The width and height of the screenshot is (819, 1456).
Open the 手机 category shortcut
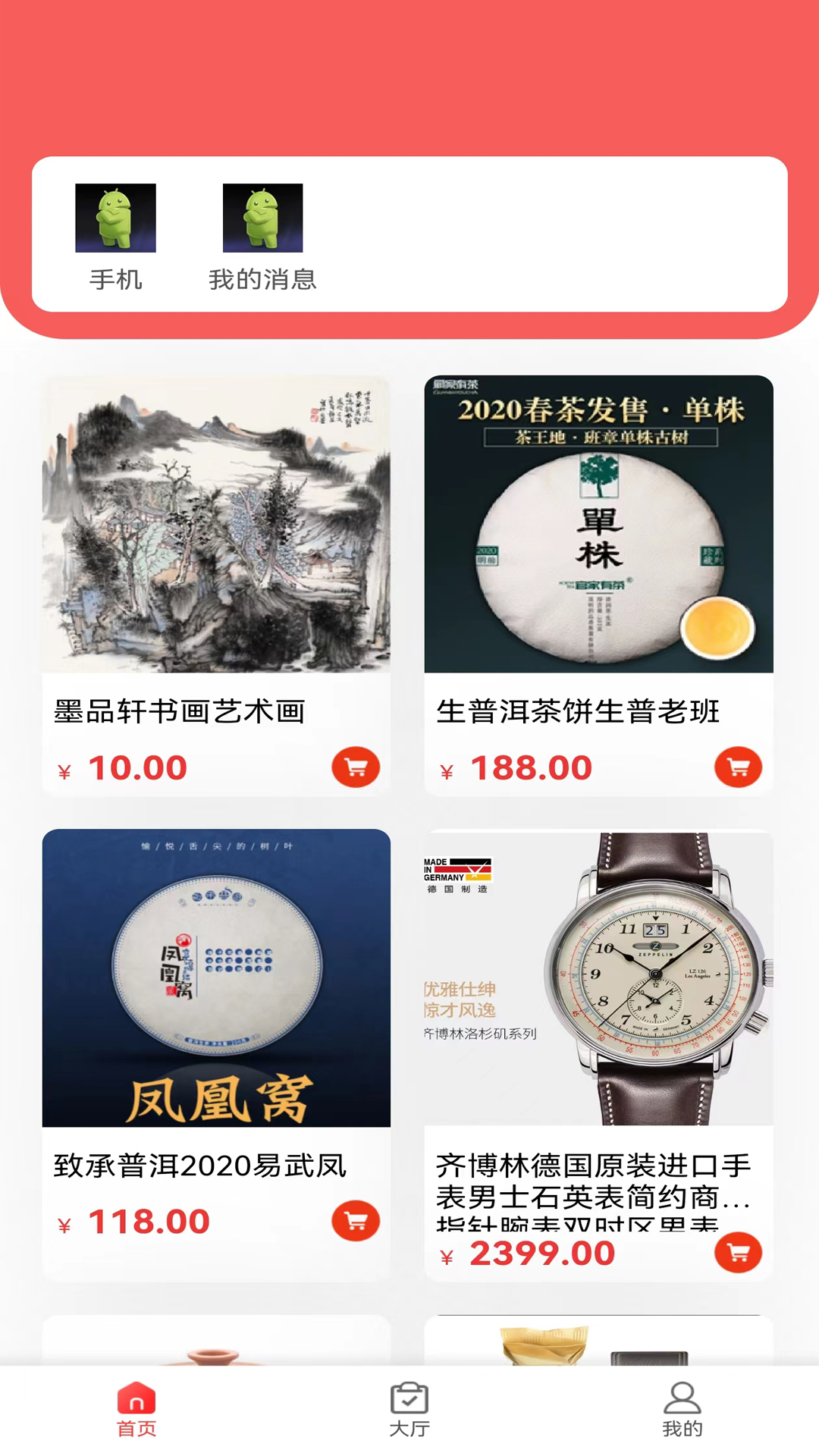[x=115, y=237]
